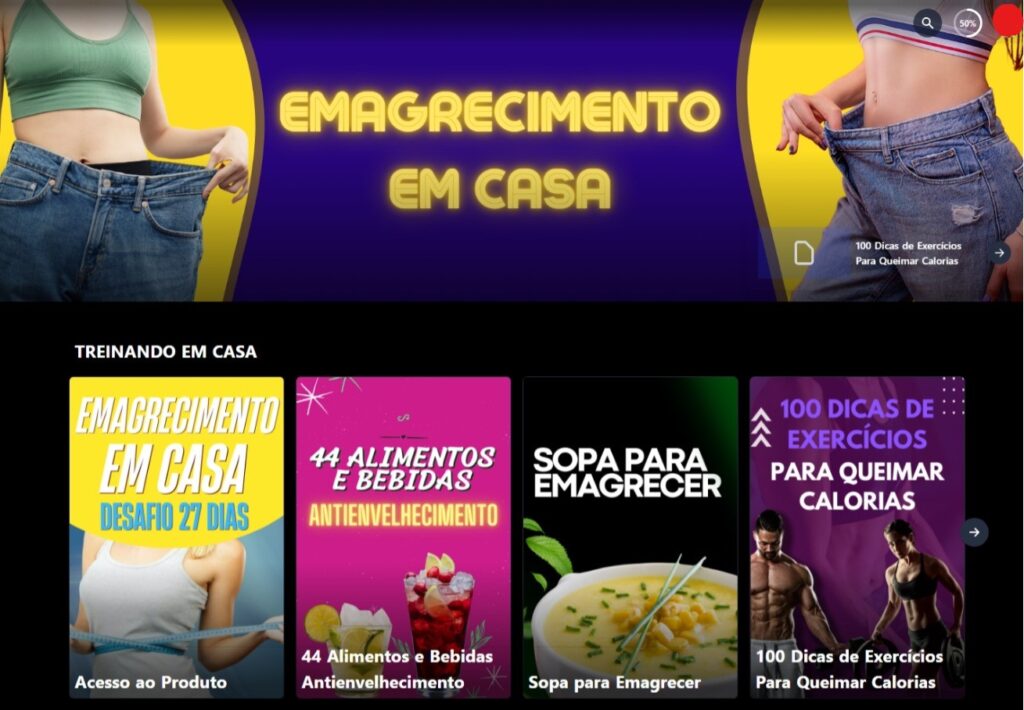Screen dimensions: 1024x710
Task: Open the red profile avatar
Action: [x=1008, y=20]
